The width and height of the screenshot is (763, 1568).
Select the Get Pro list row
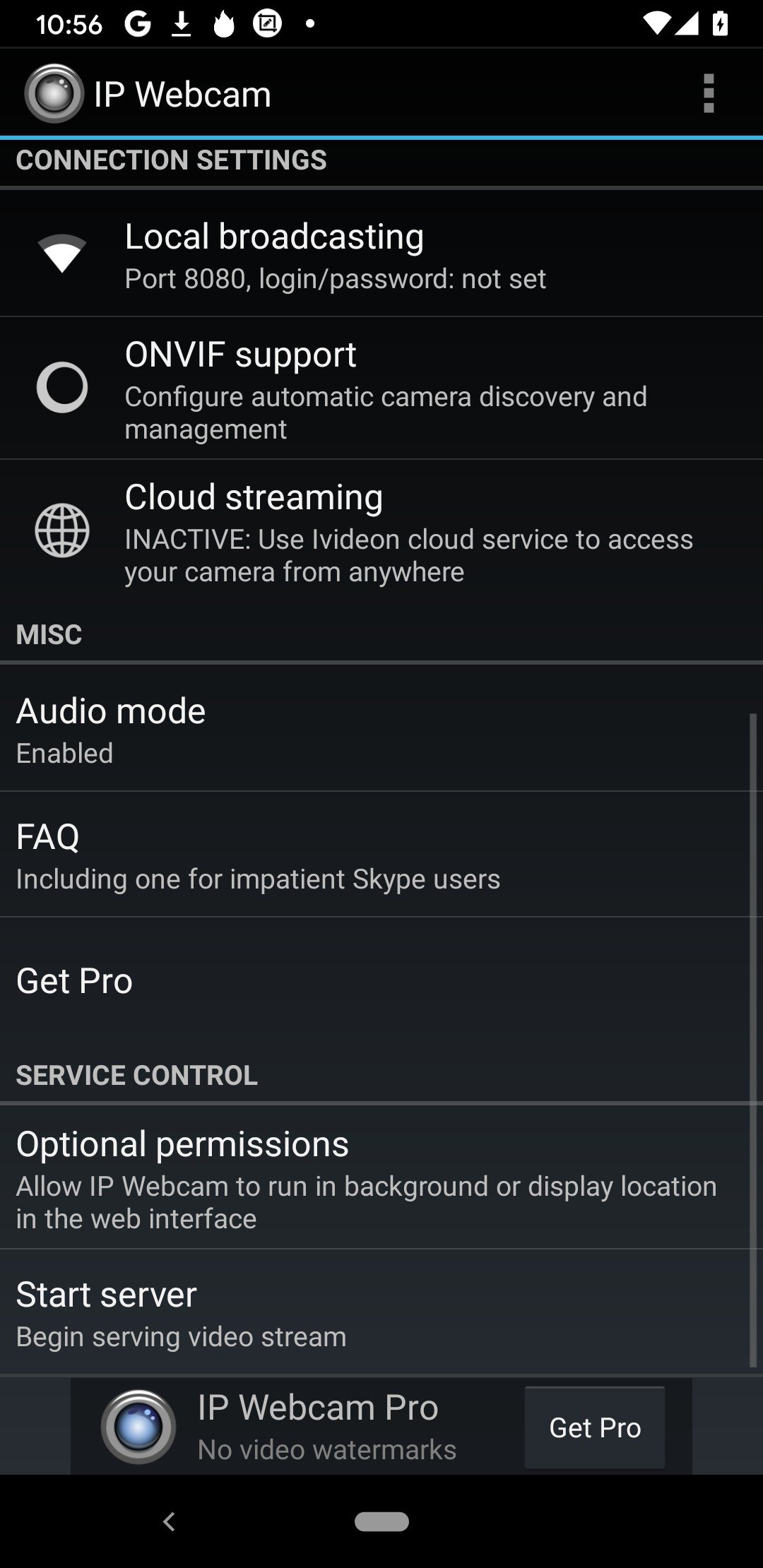pos(374,980)
